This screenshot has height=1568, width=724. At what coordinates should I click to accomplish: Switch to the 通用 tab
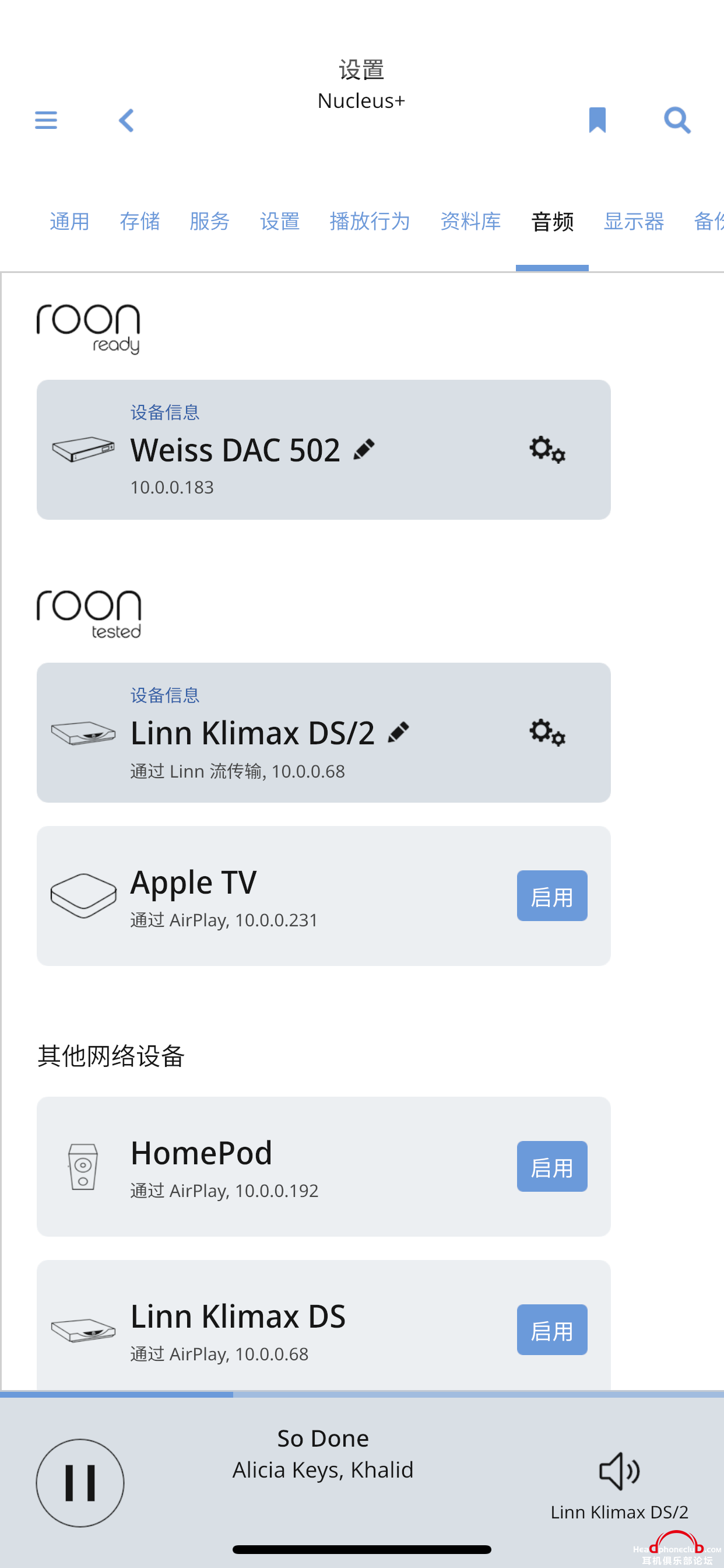pos(70,221)
